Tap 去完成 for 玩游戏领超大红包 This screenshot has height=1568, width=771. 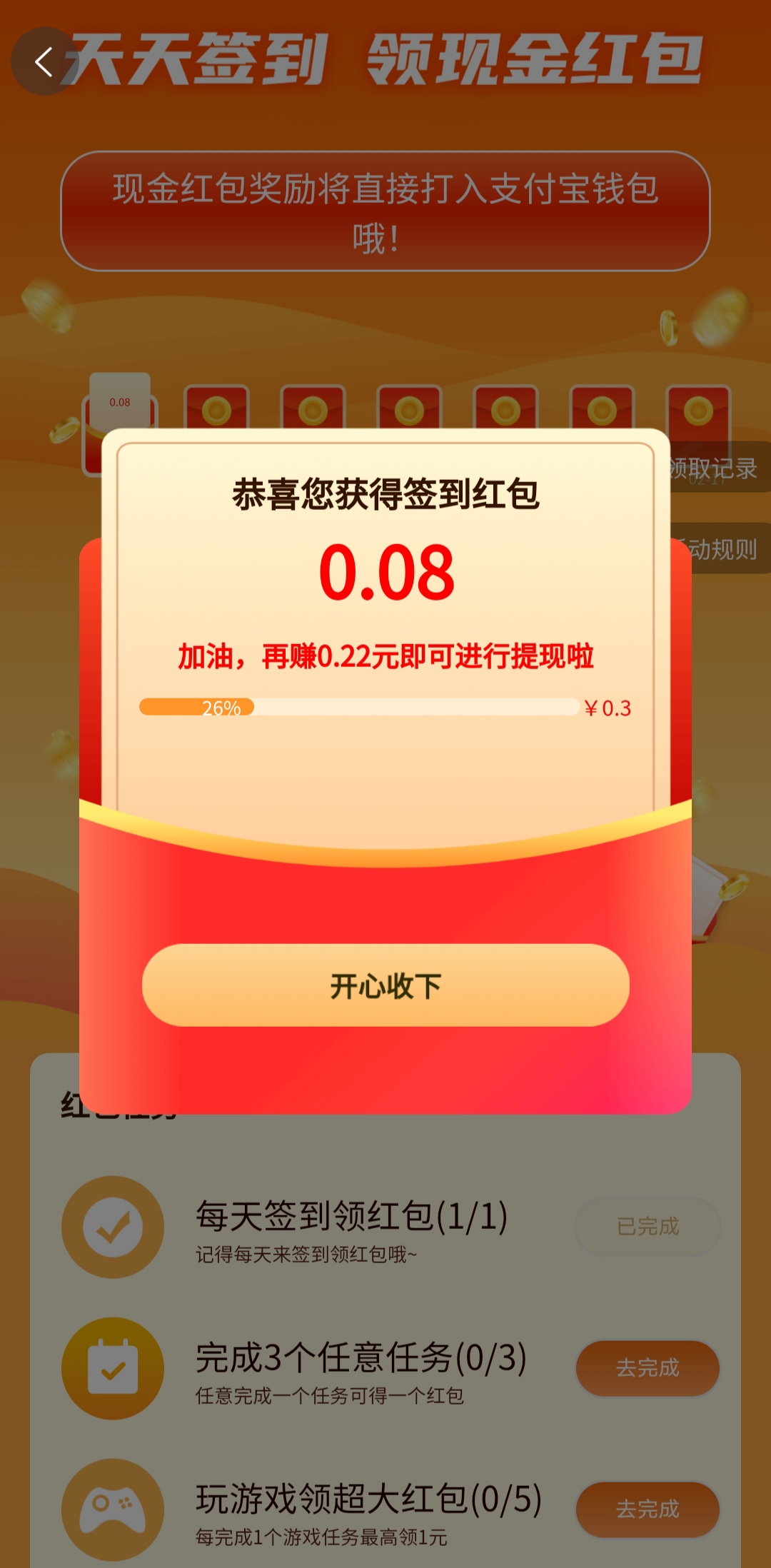[x=647, y=1509]
